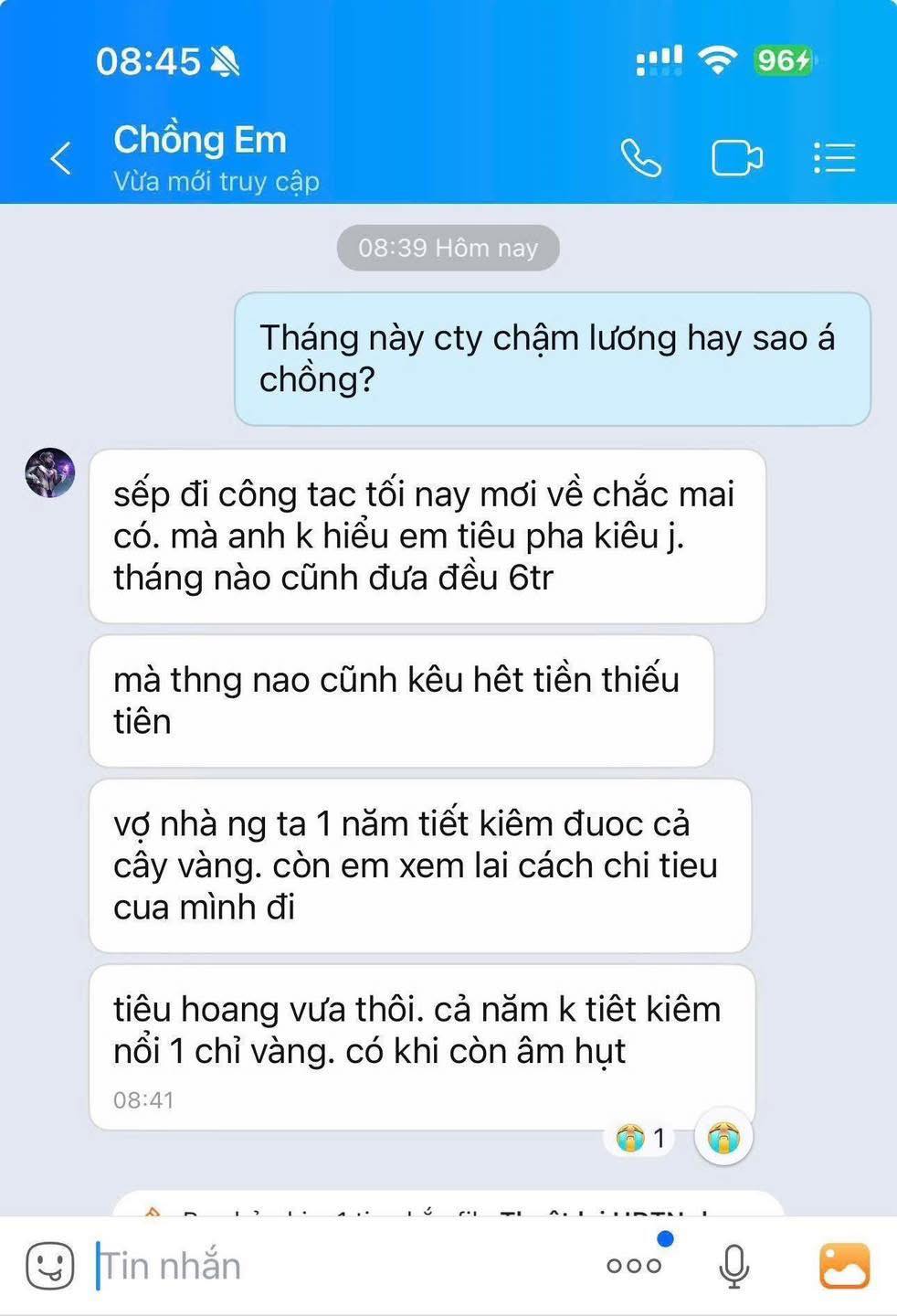This screenshot has height=1316, width=897.
Task: Tap the contact name Chồng Em
Action: [x=199, y=139]
